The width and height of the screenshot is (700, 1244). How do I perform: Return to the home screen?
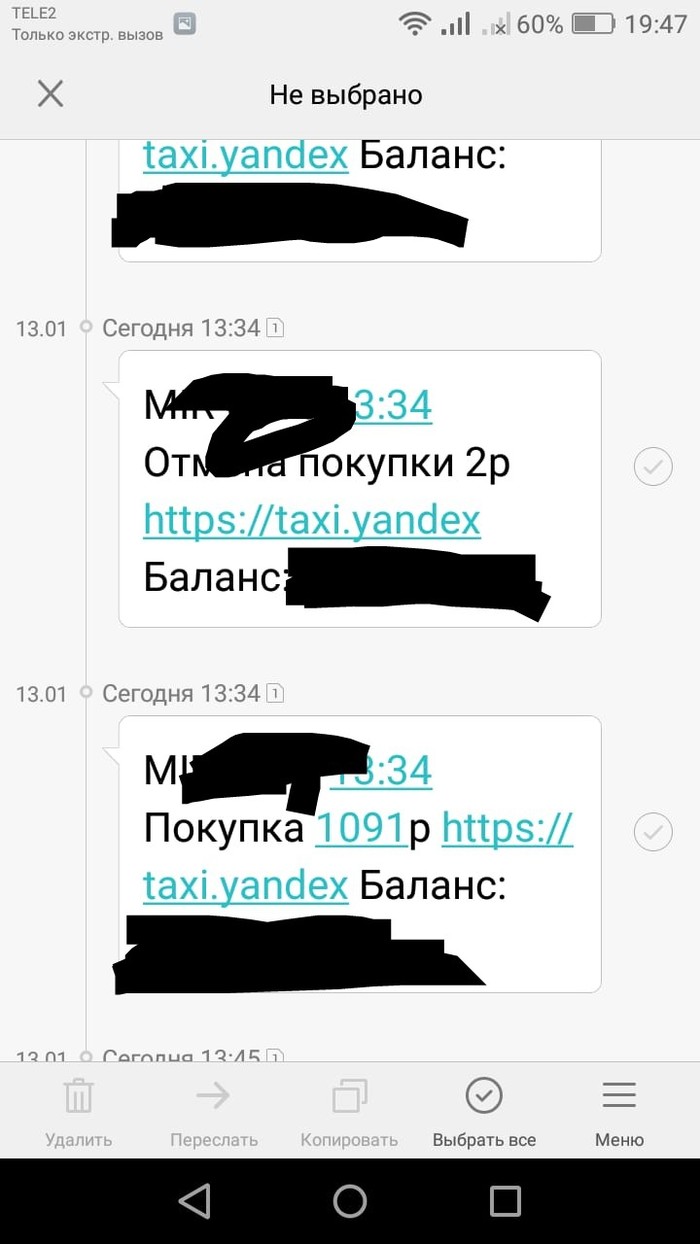[350, 1200]
